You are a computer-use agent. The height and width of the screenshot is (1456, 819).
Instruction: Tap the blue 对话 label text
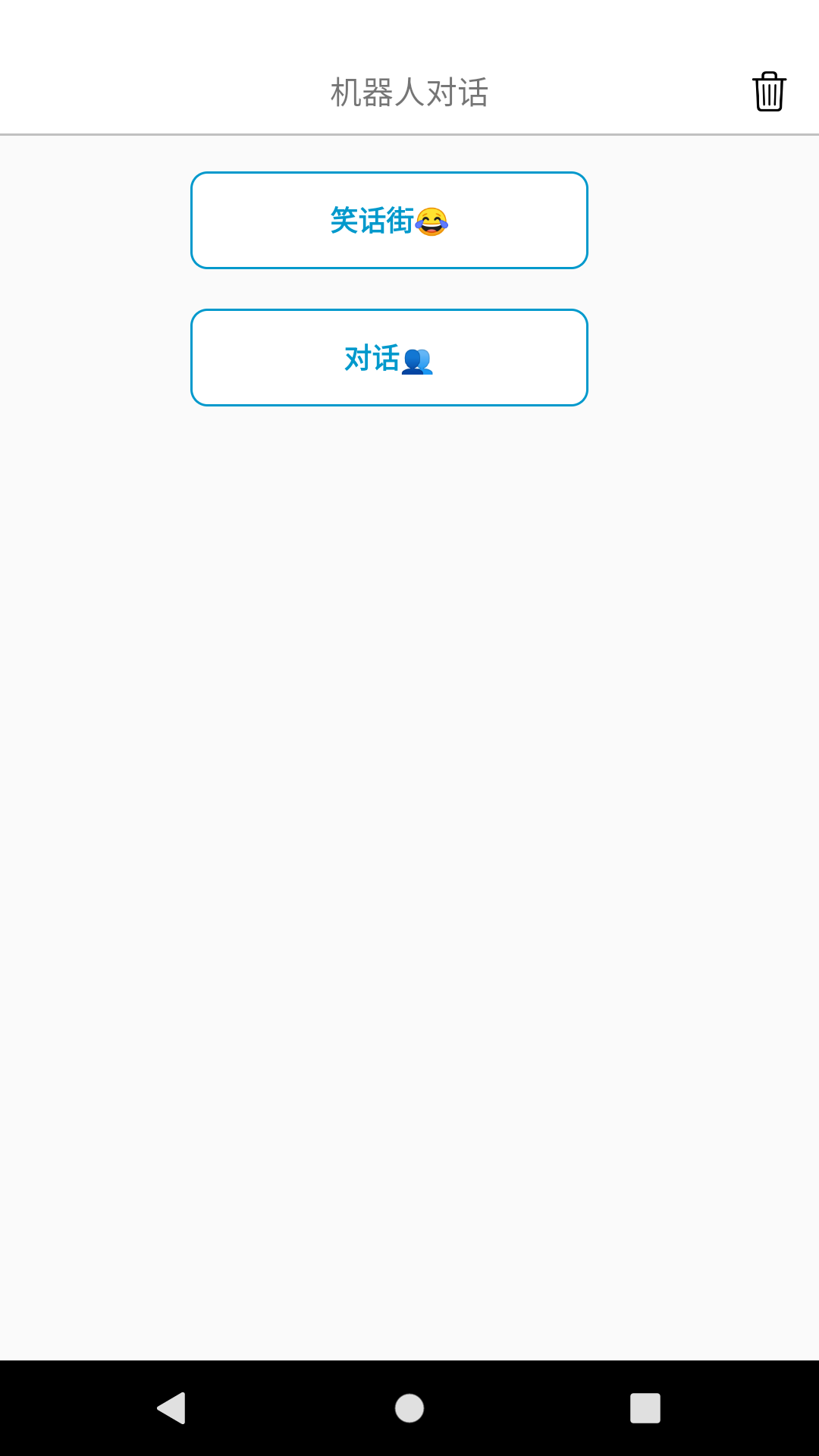point(373,360)
